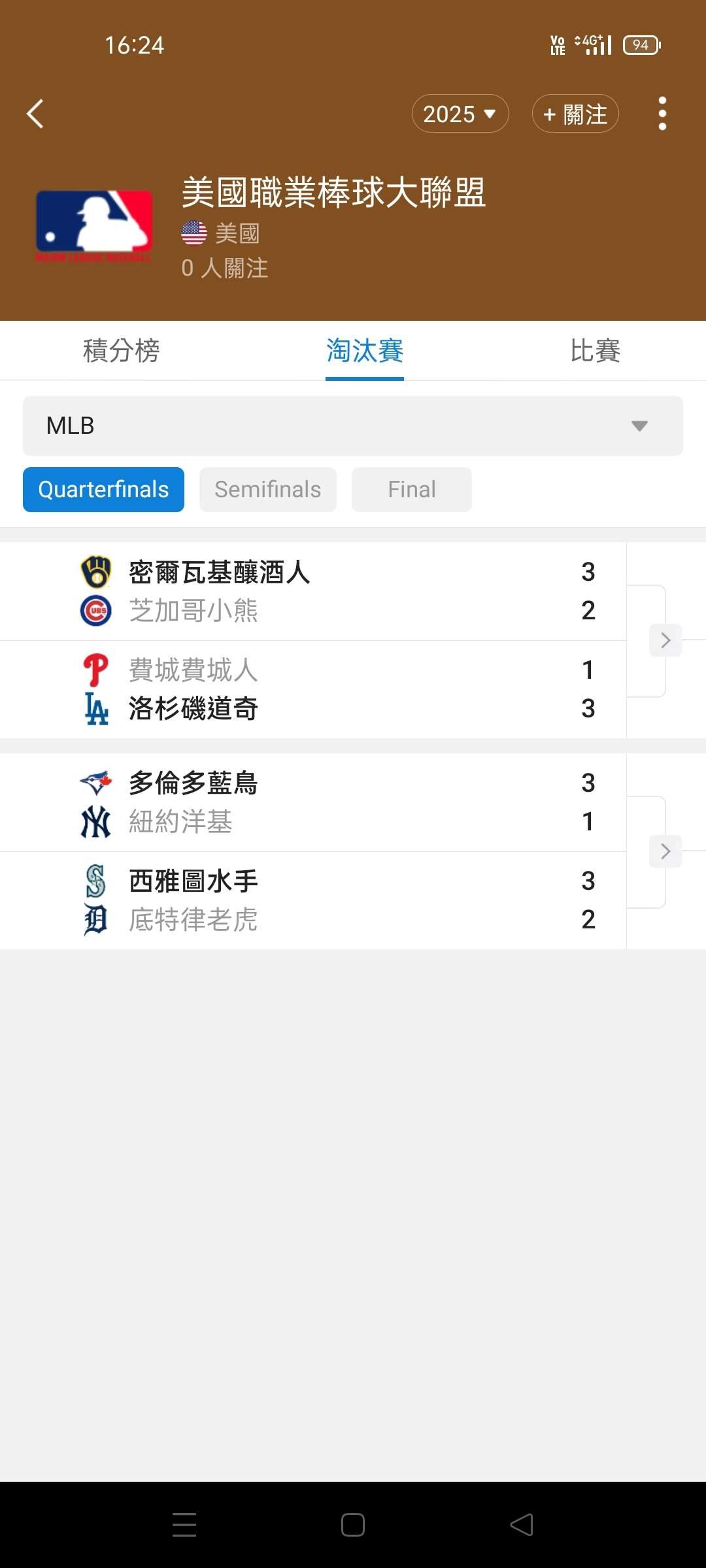View the 西雅圖水手 vs 底特律老虎 series
Screen dimensions: 706x1568
[314, 900]
